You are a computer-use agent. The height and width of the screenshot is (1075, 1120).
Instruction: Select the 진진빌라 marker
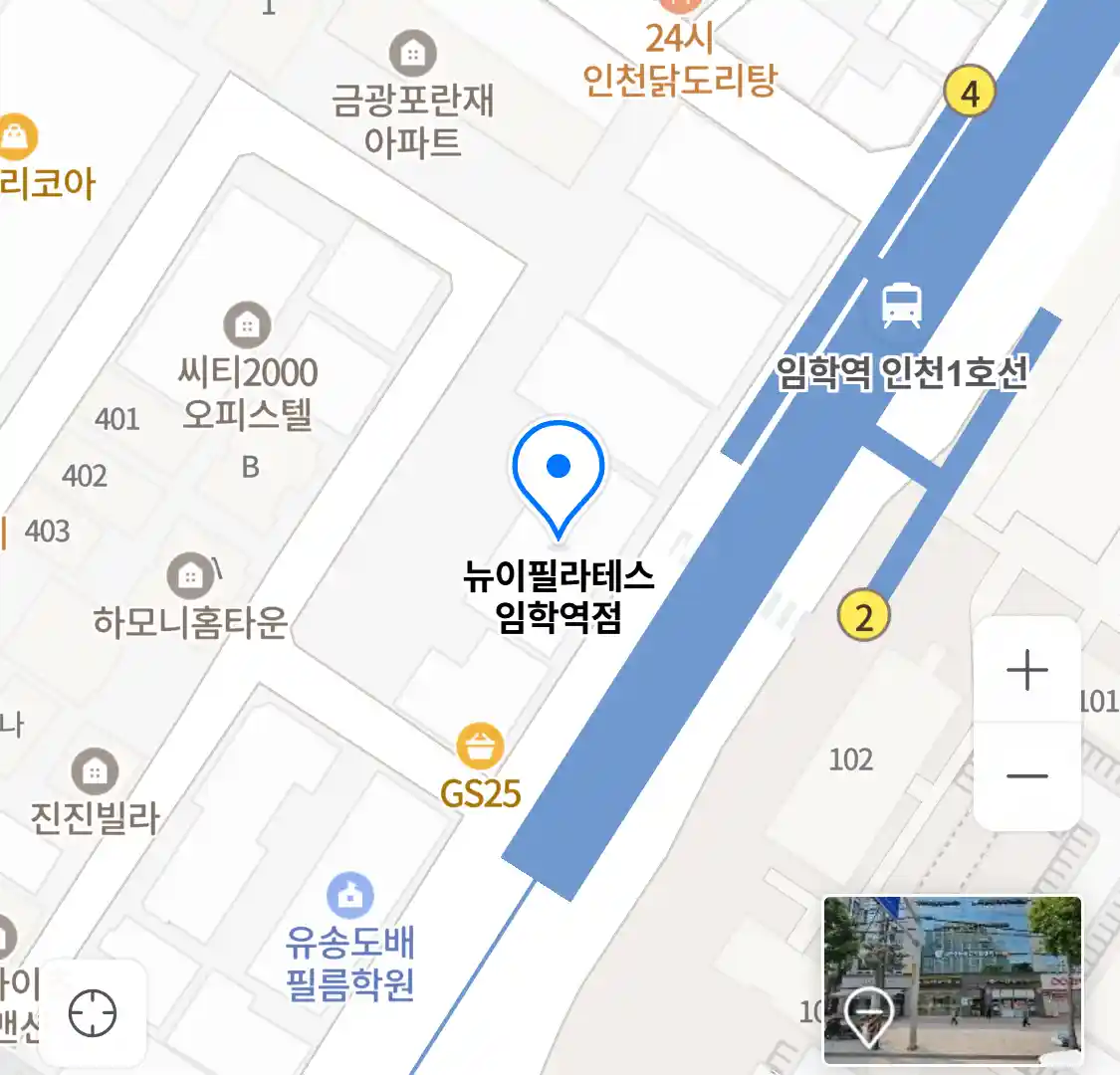tap(95, 771)
